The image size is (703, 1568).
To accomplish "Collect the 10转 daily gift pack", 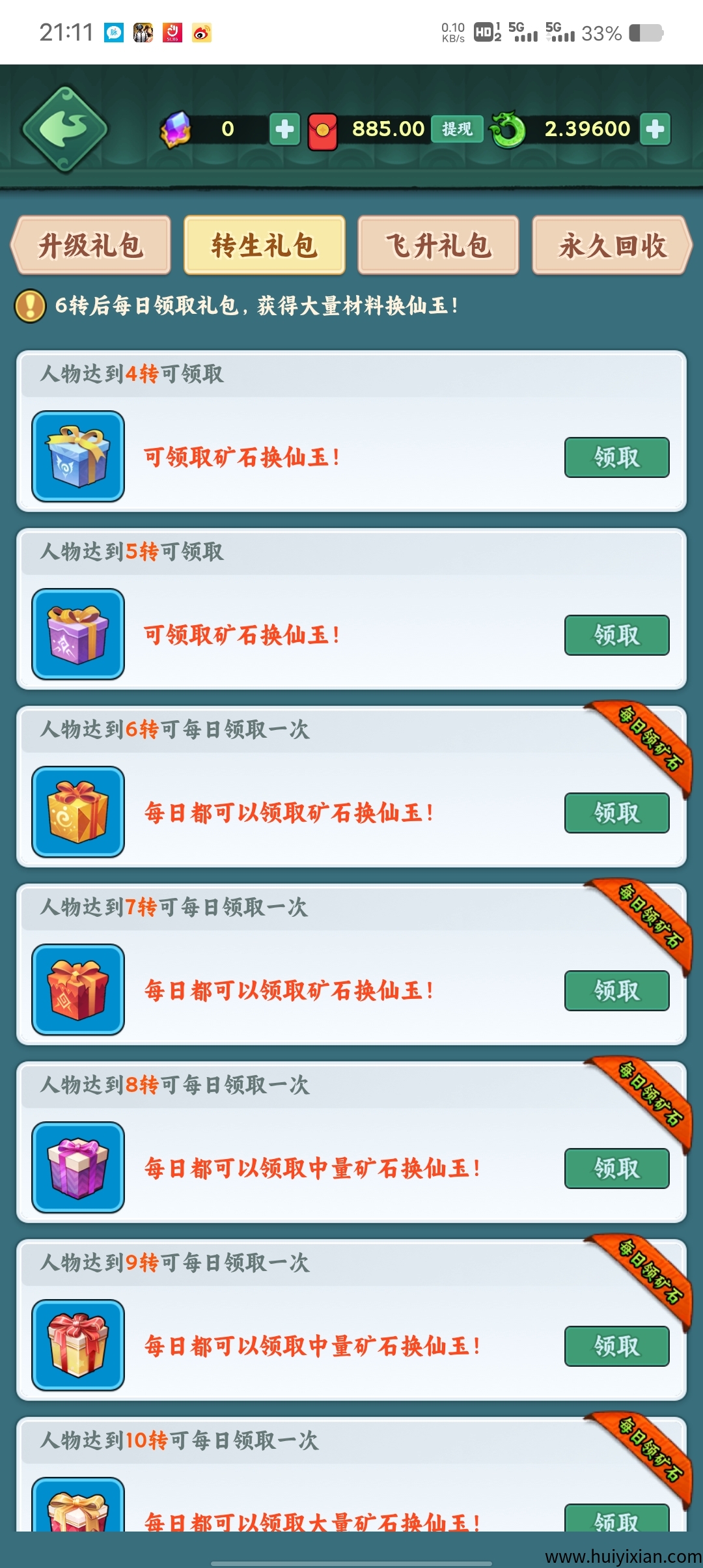I will [616, 1519].
